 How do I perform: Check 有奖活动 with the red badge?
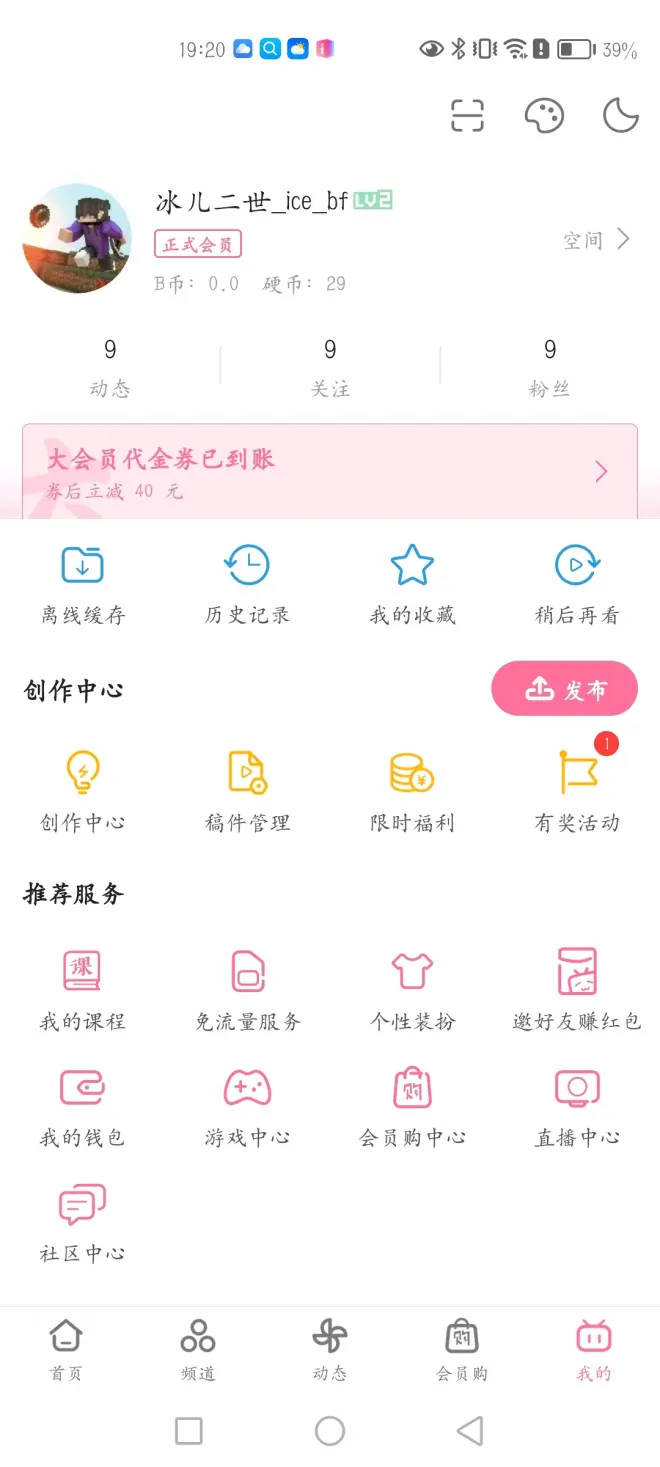click(x=577, y=790)
